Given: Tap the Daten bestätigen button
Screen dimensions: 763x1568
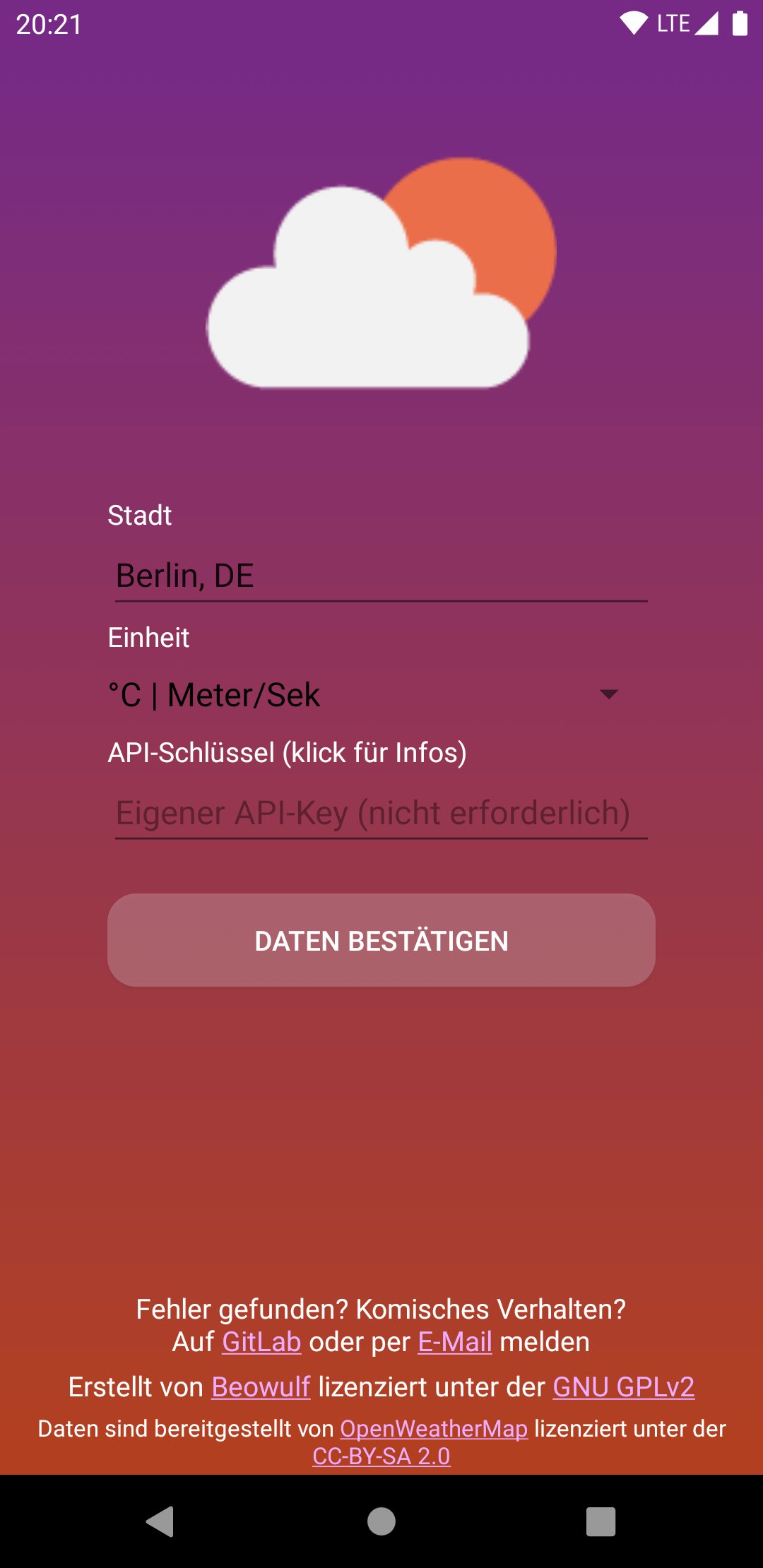Looking at the screenshot, I should (381, 940).
